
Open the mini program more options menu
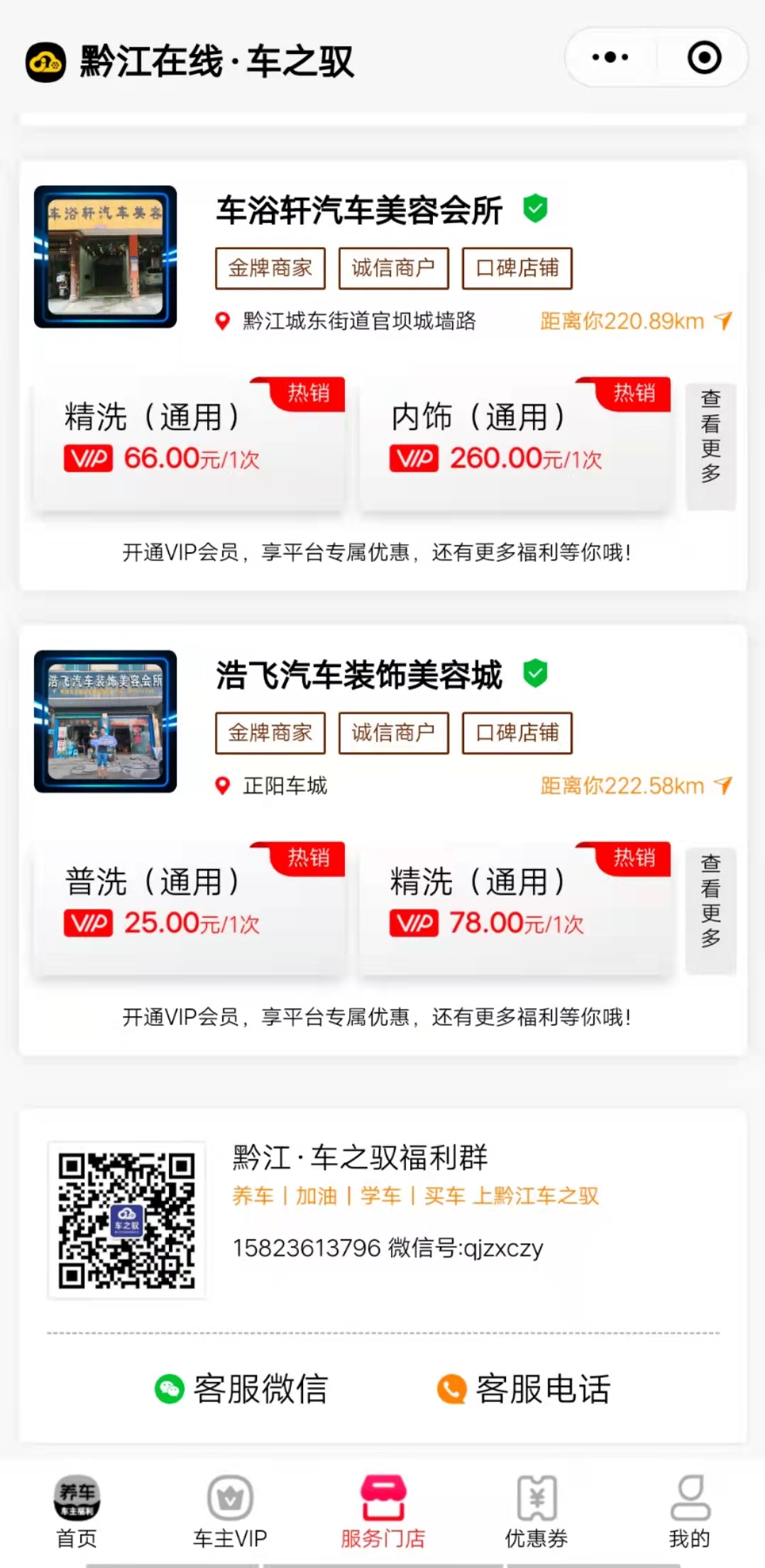(x=610, y=57)
